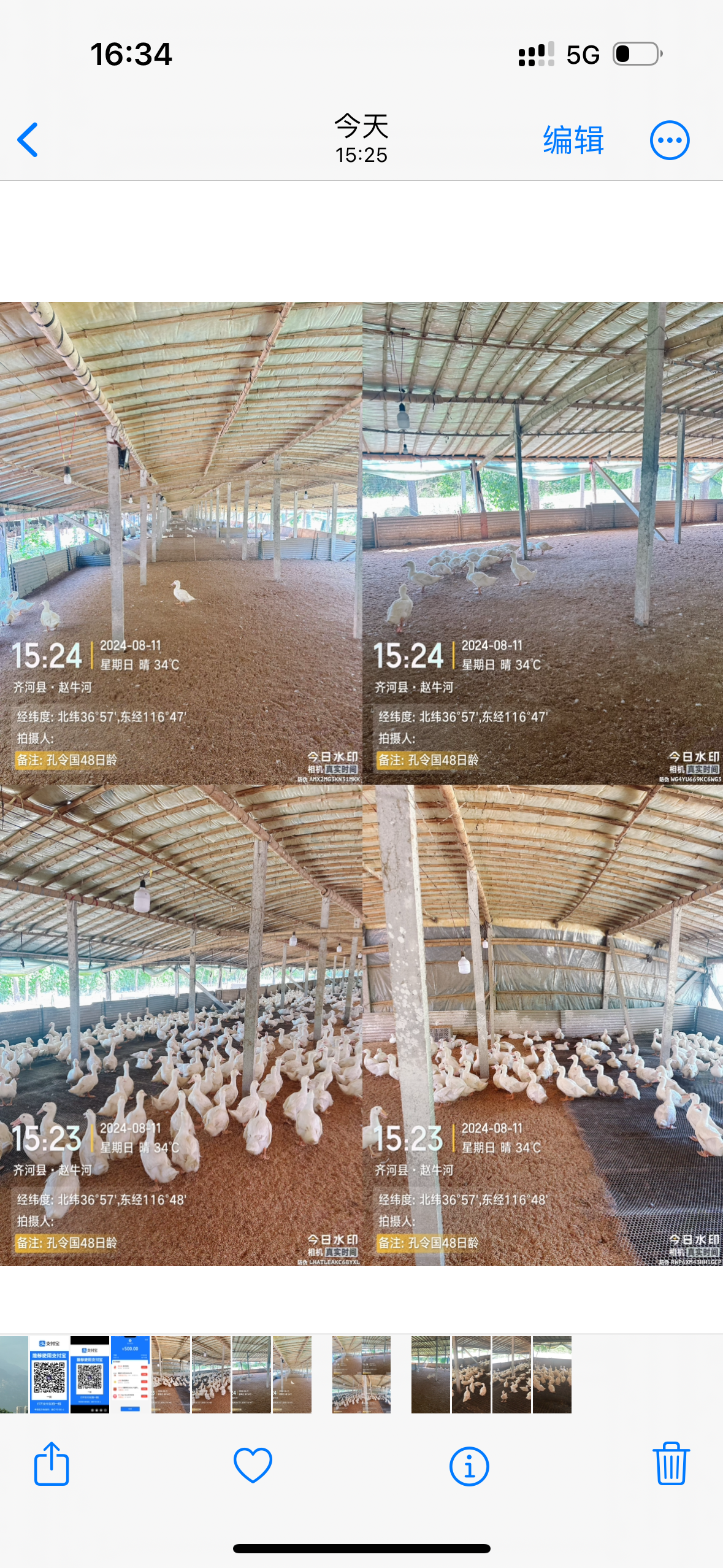Share this photo
Screen dimensions: 723x1568
pyautogui.click(x=52, y=1464)
